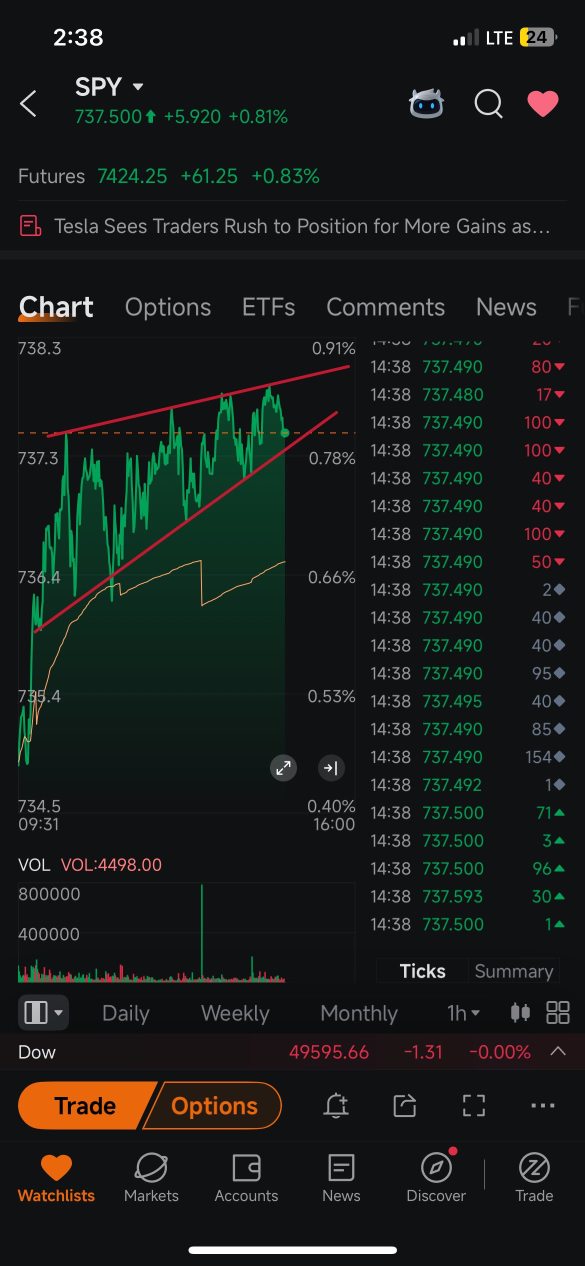Select the Weekly chart interval
Screen dimensions: 585x1266
(x=235, y=1013)
